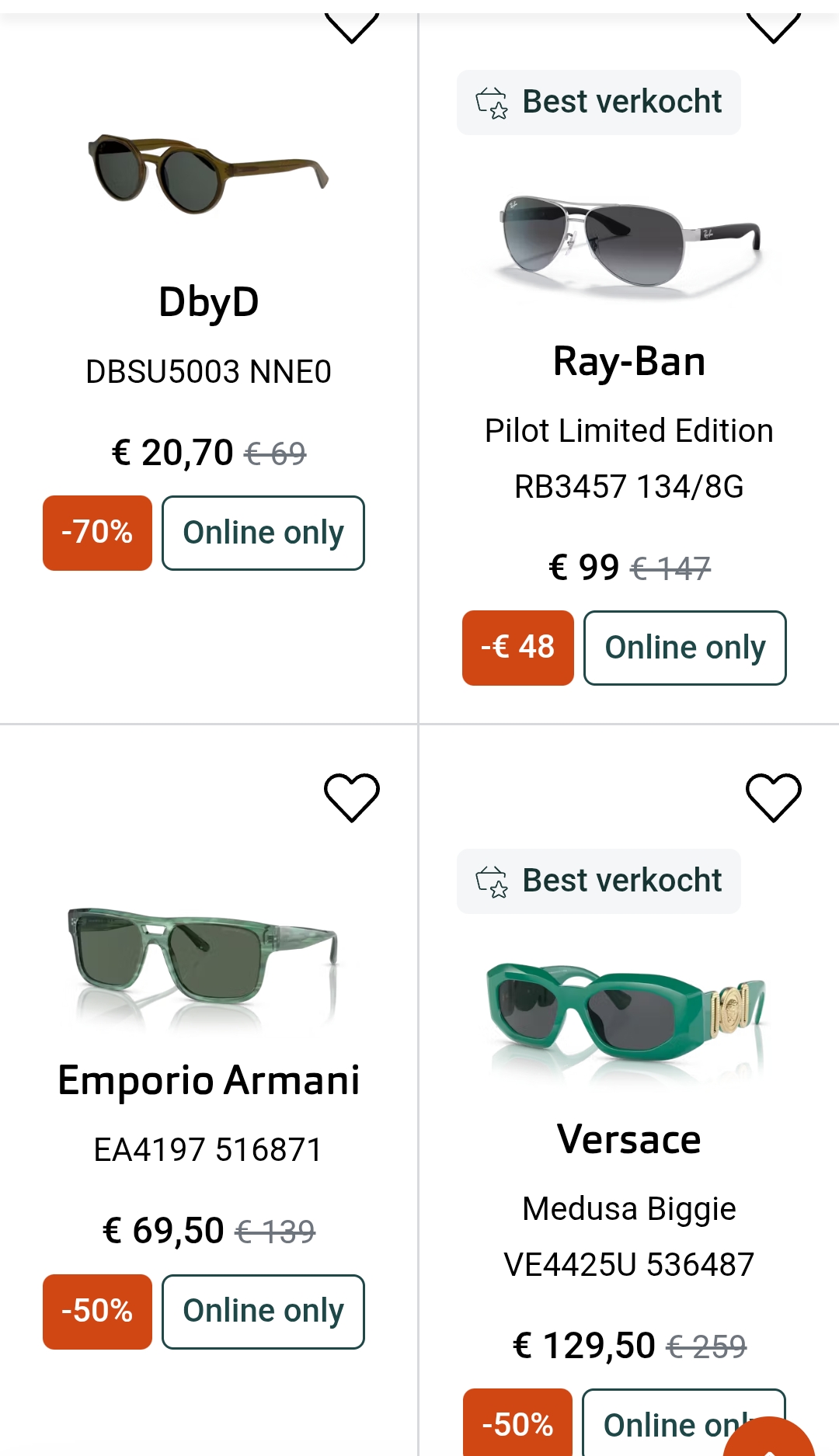This screenshot has width=839, height=1456.
Task: Click the -50% badge on Emporio Armani
Action: pos(96,1310)
